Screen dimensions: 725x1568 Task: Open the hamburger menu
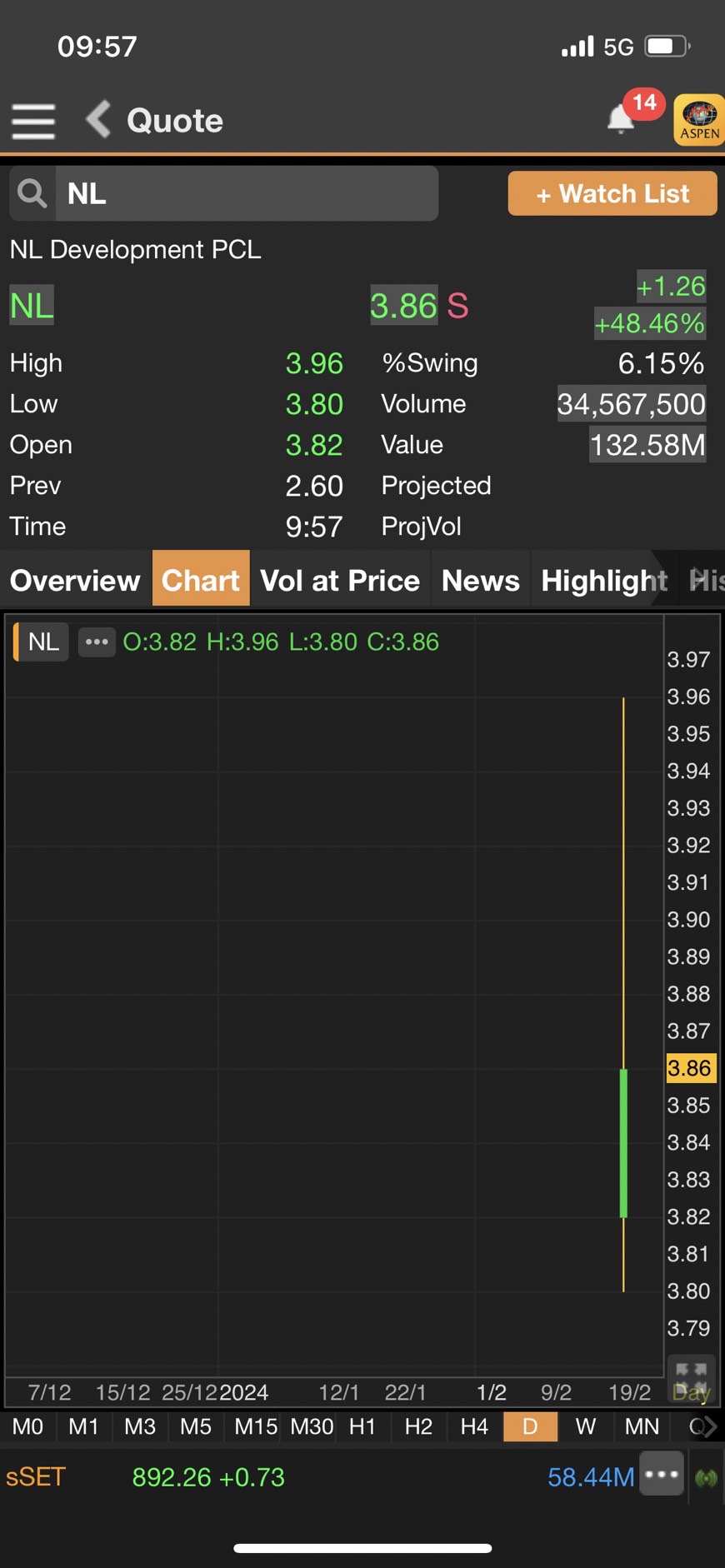pyautogui.click(x=33, y=122)
